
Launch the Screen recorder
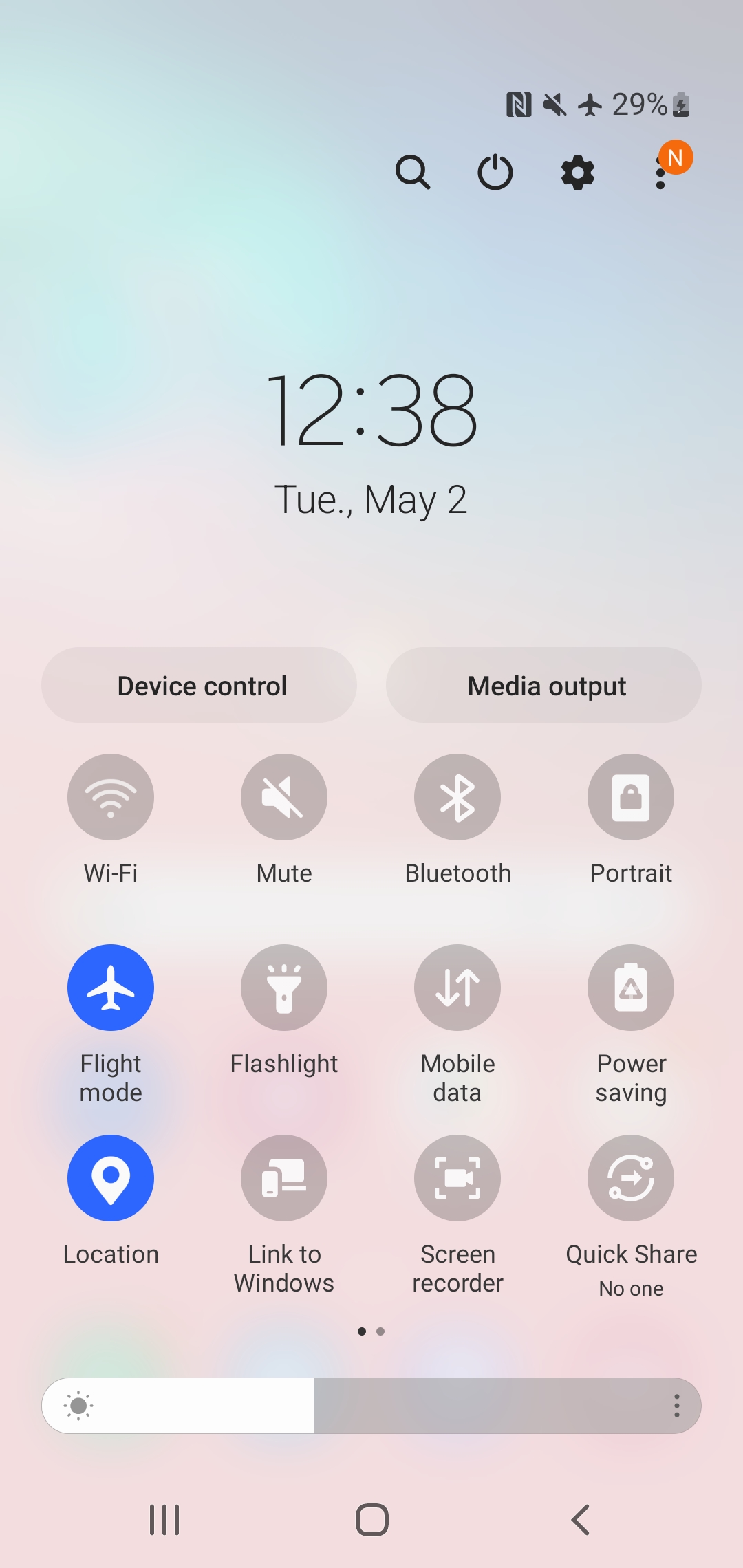(x=457, y=1177)
